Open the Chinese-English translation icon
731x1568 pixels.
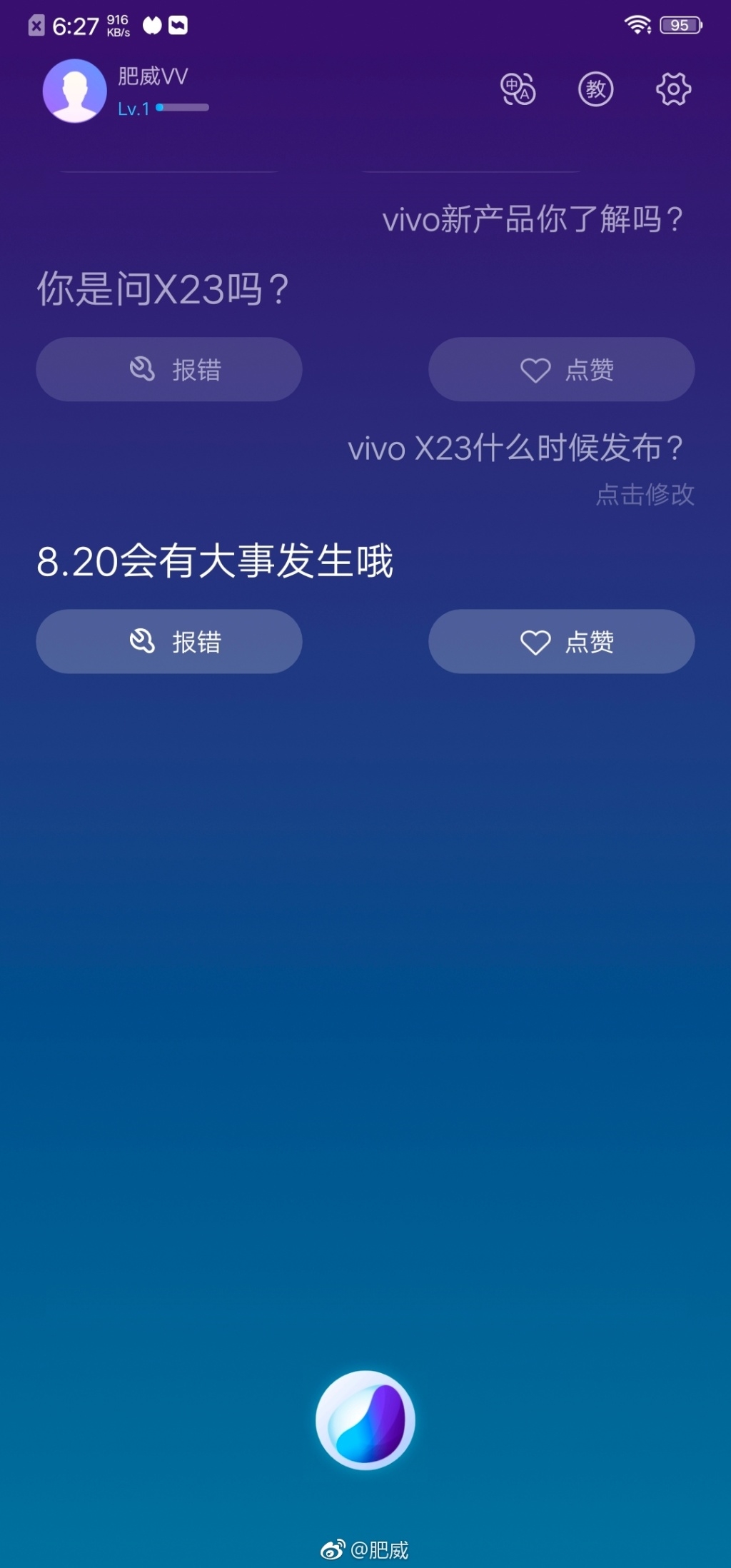pyautogui.click(x=518, y=89)
